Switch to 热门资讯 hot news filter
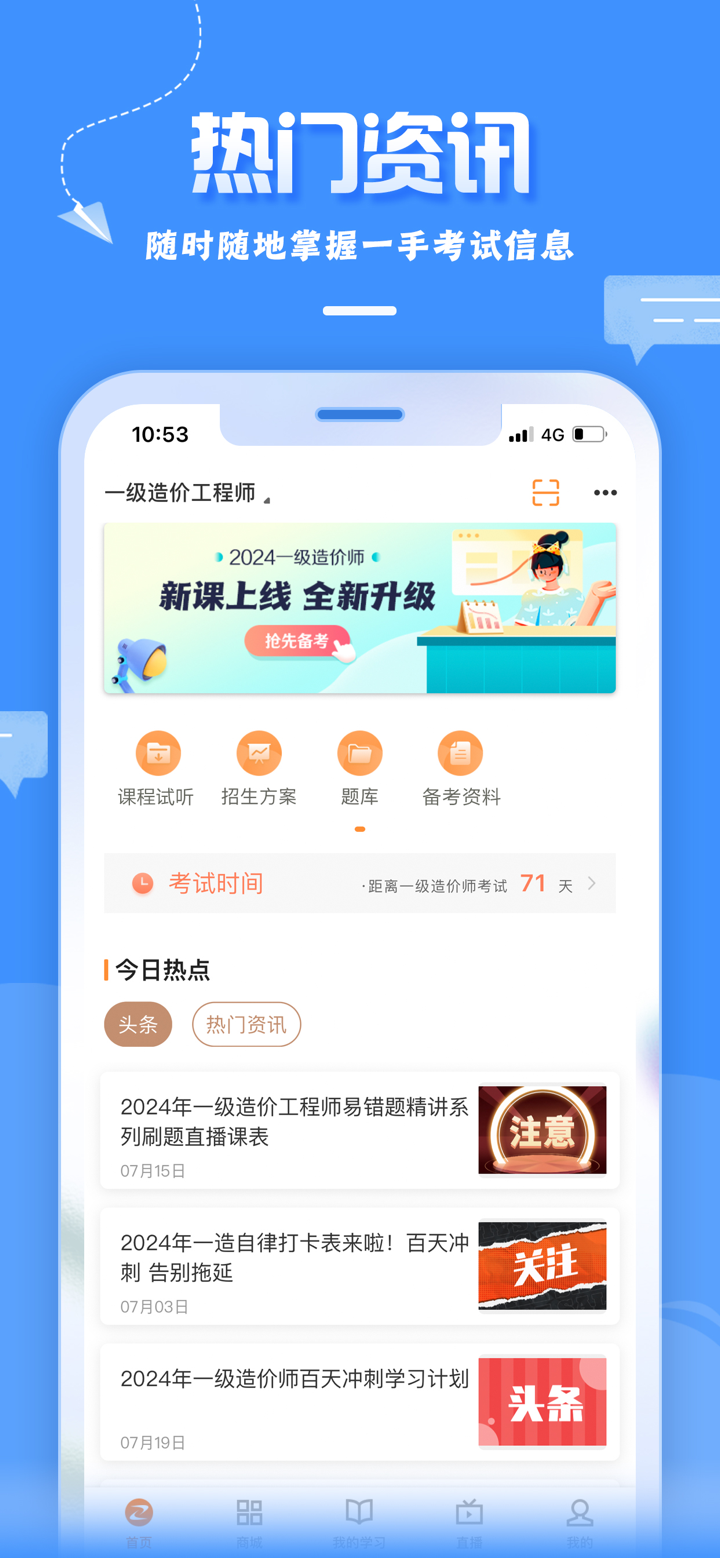 [246, 1024]
